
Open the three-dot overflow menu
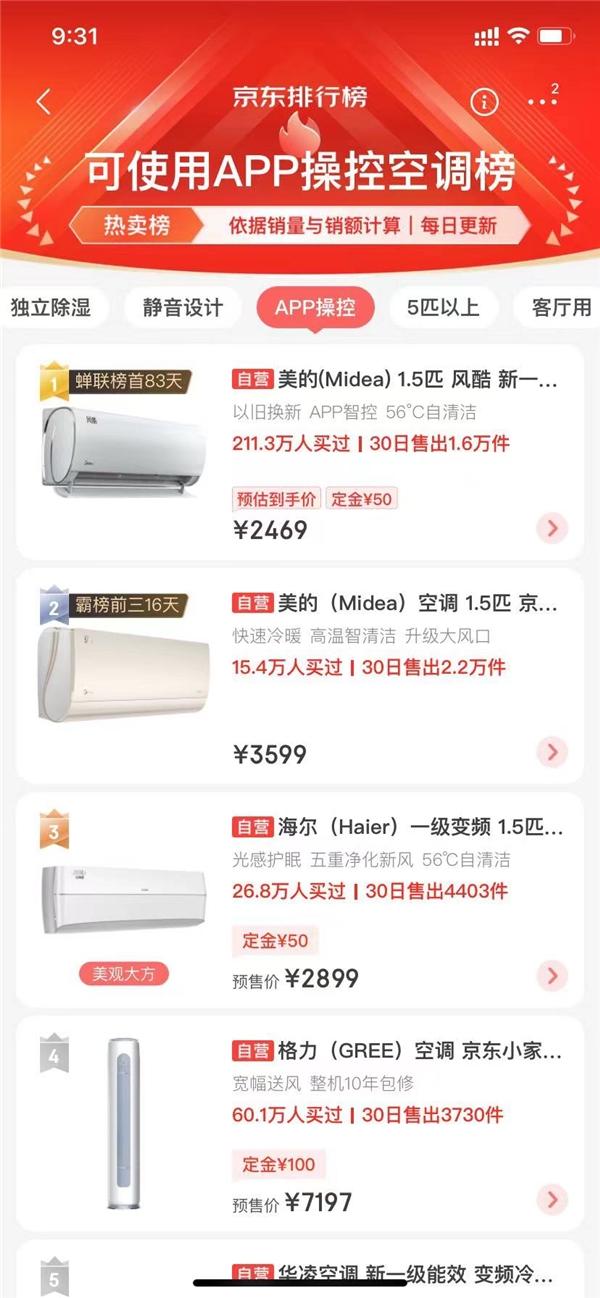point(542,101)
